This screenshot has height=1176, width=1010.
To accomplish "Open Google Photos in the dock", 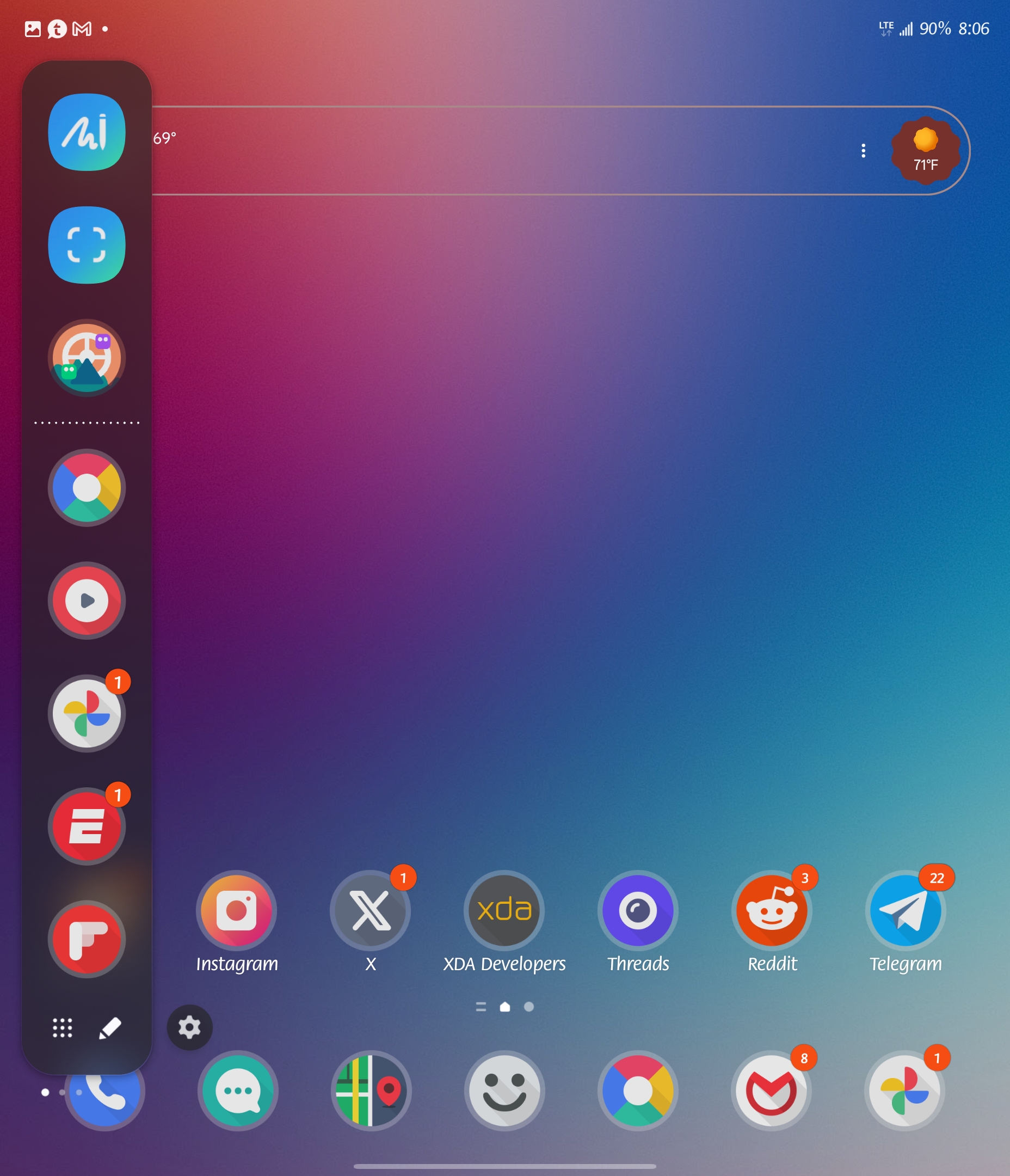I will [x=904, y=1091].
